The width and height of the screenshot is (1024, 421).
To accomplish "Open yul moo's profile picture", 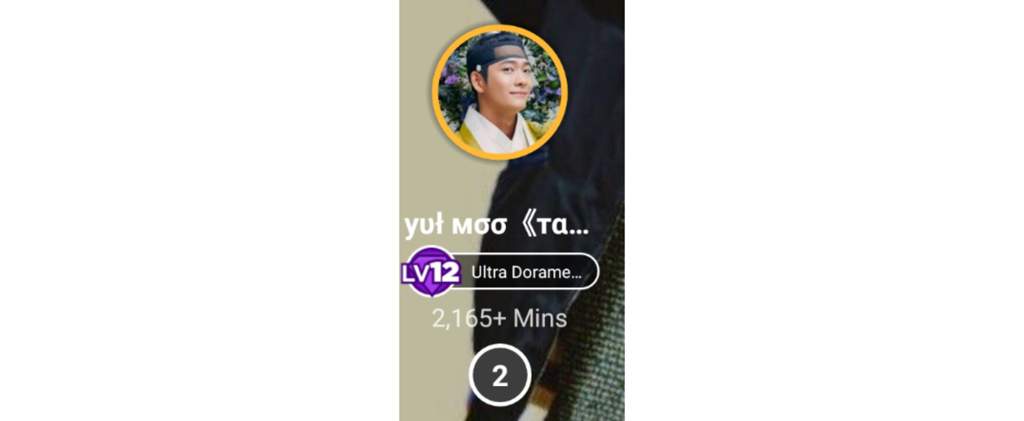I will [x=500, y=92].
